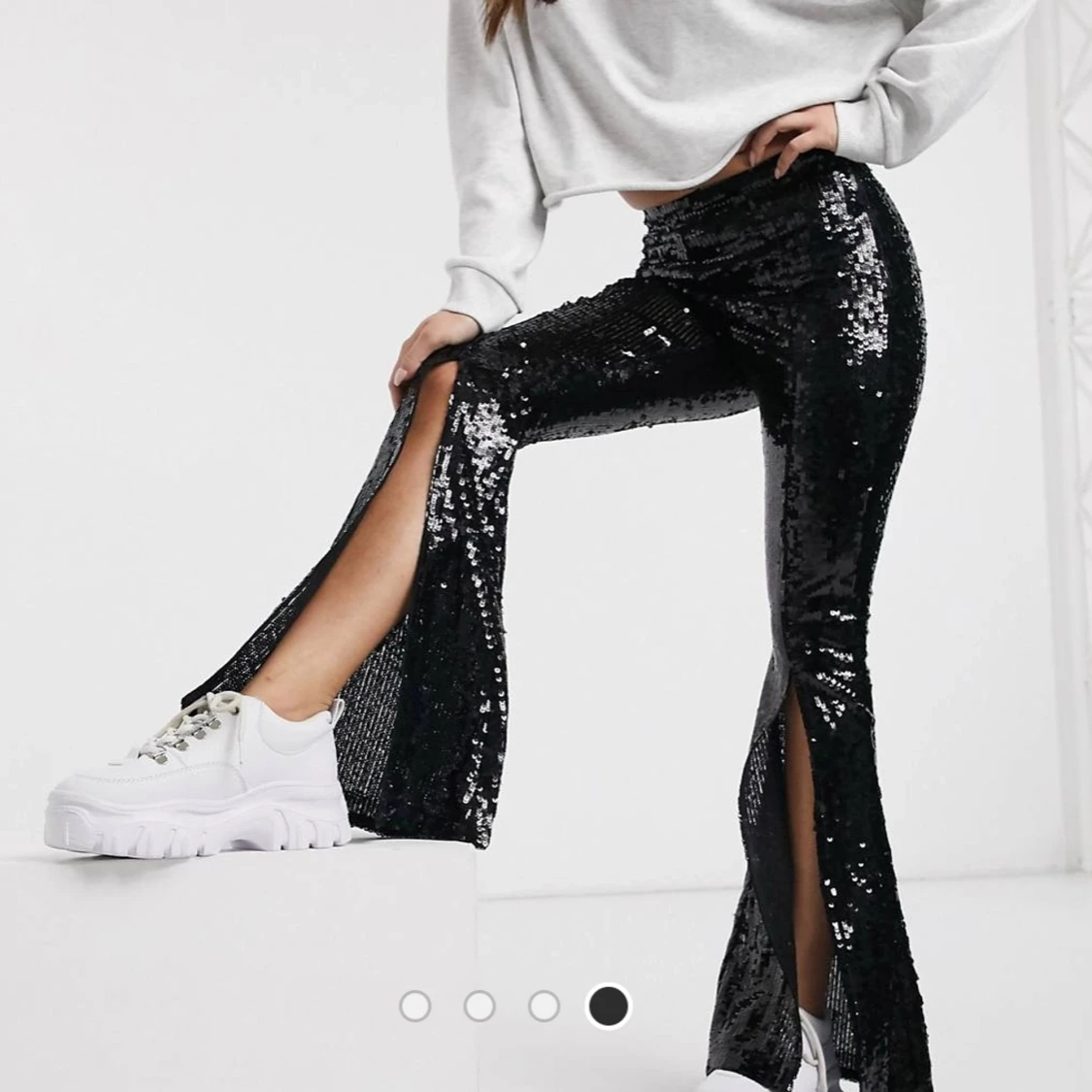Select the second photo indicator dot
This screenshot has height=1092, width=1092.
[480, 1006]
